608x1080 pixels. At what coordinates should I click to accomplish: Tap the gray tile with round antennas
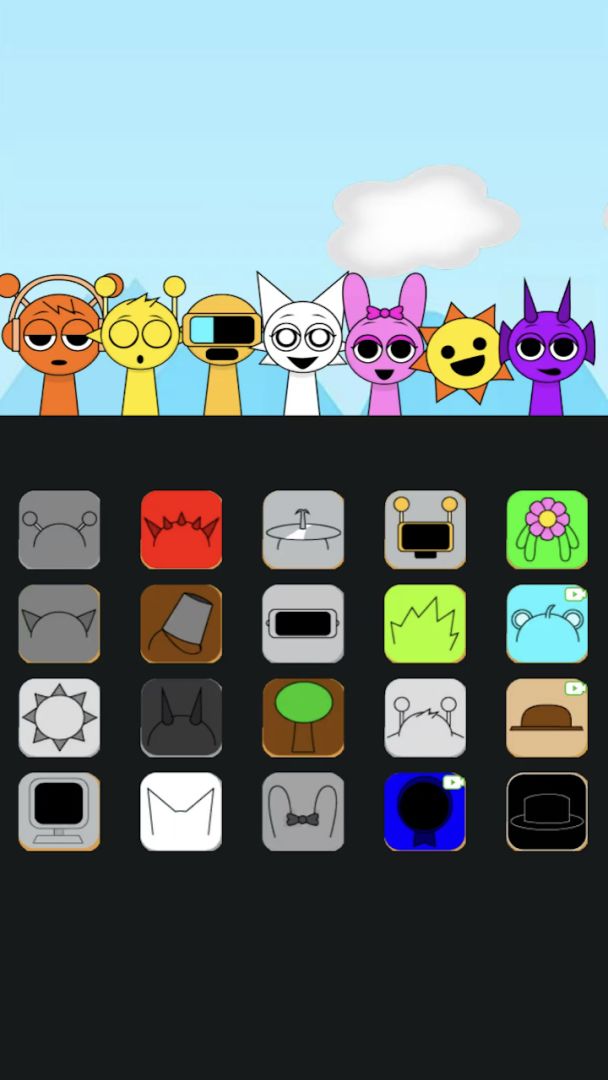(x=59, y=530)
